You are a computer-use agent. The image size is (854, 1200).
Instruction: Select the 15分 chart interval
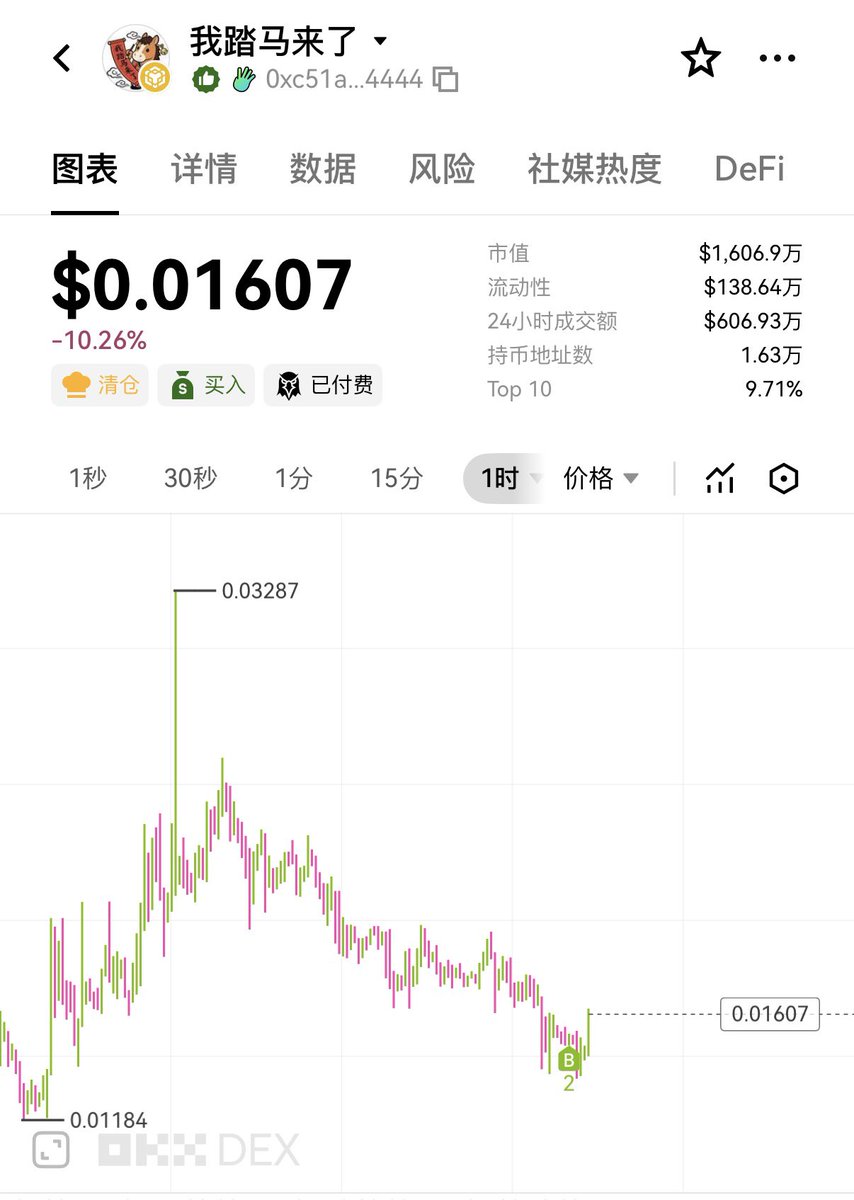[396, 479]
